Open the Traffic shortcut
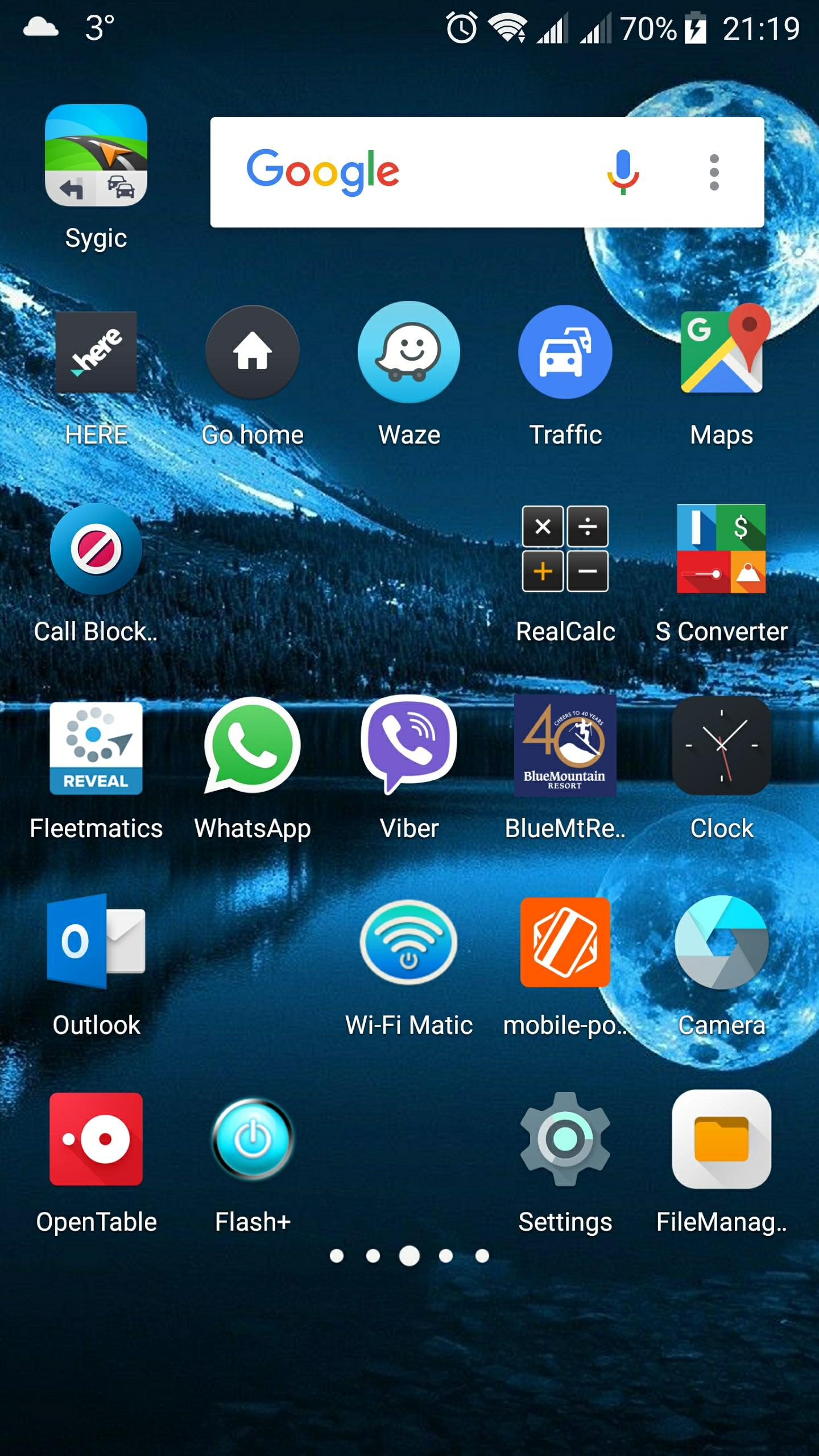Image resolution: width=819 pixels, height=1456 pixels. (565, 352)
